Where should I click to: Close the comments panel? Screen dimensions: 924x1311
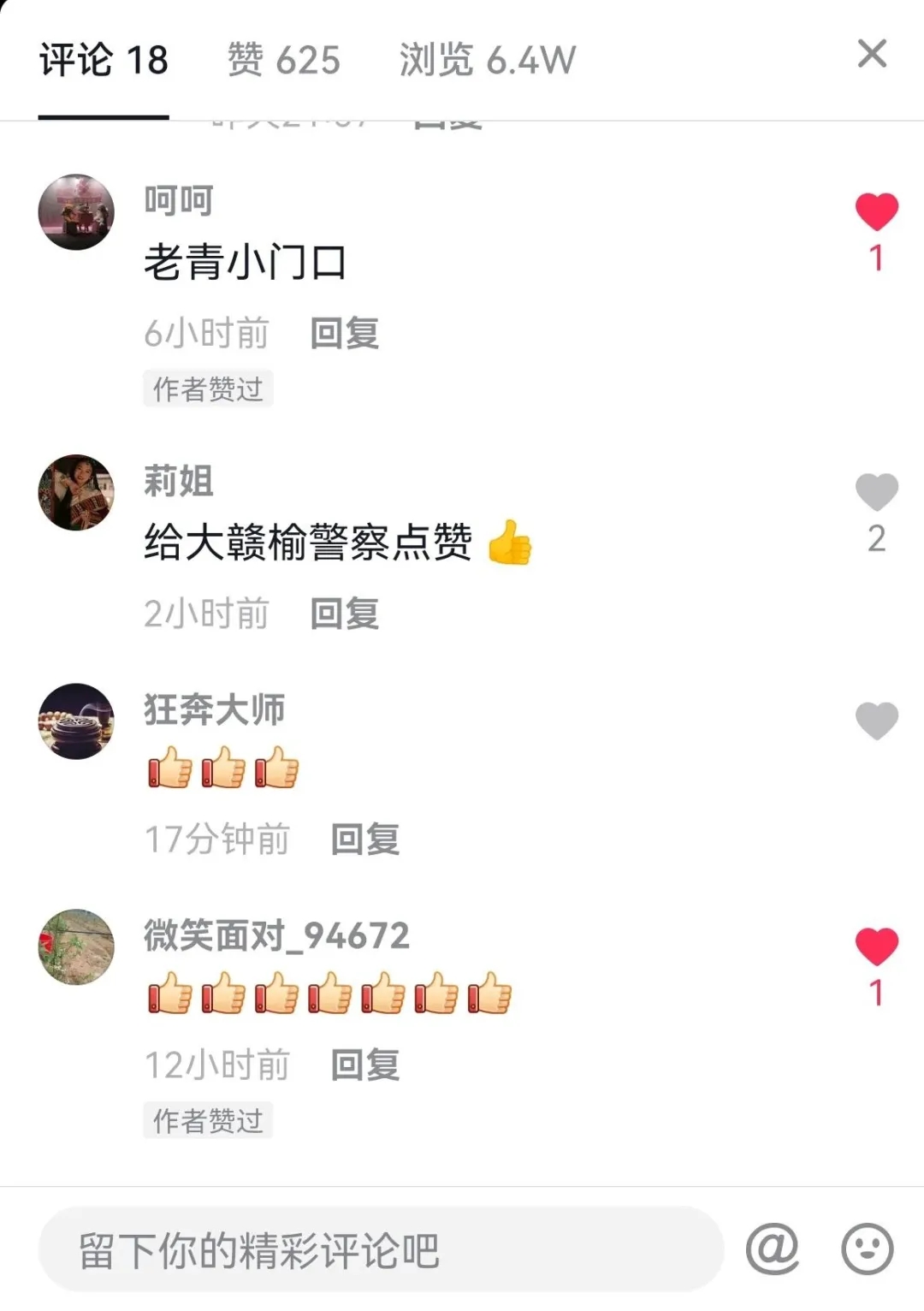pyautogui.click(x=872, y=54)
